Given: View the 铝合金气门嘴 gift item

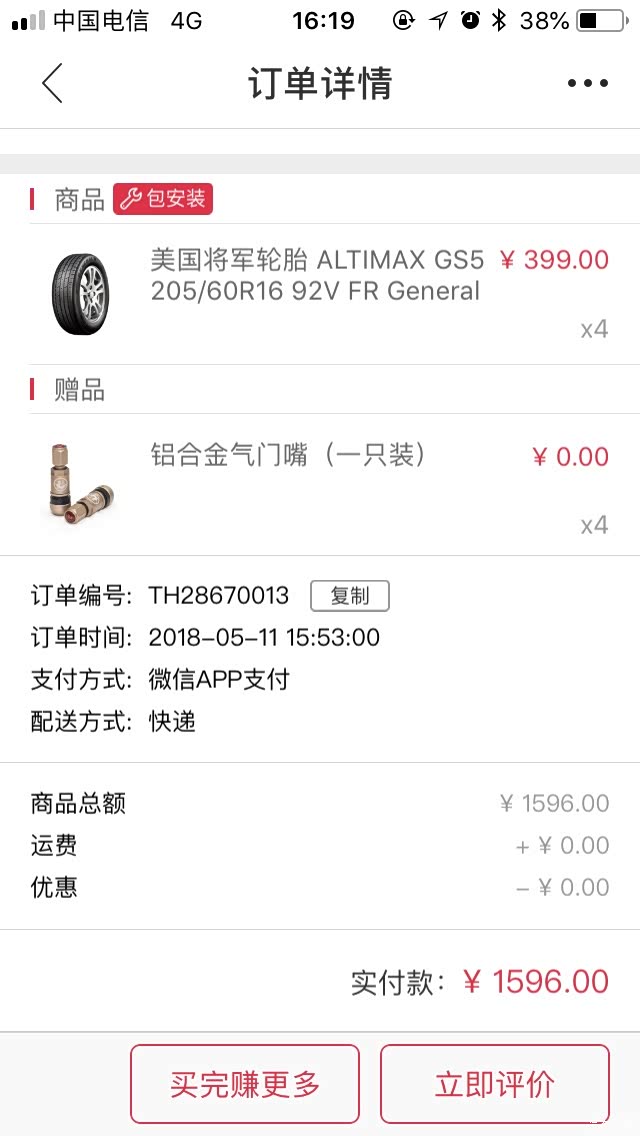Looking at the screenshot, I should [288, 456].
